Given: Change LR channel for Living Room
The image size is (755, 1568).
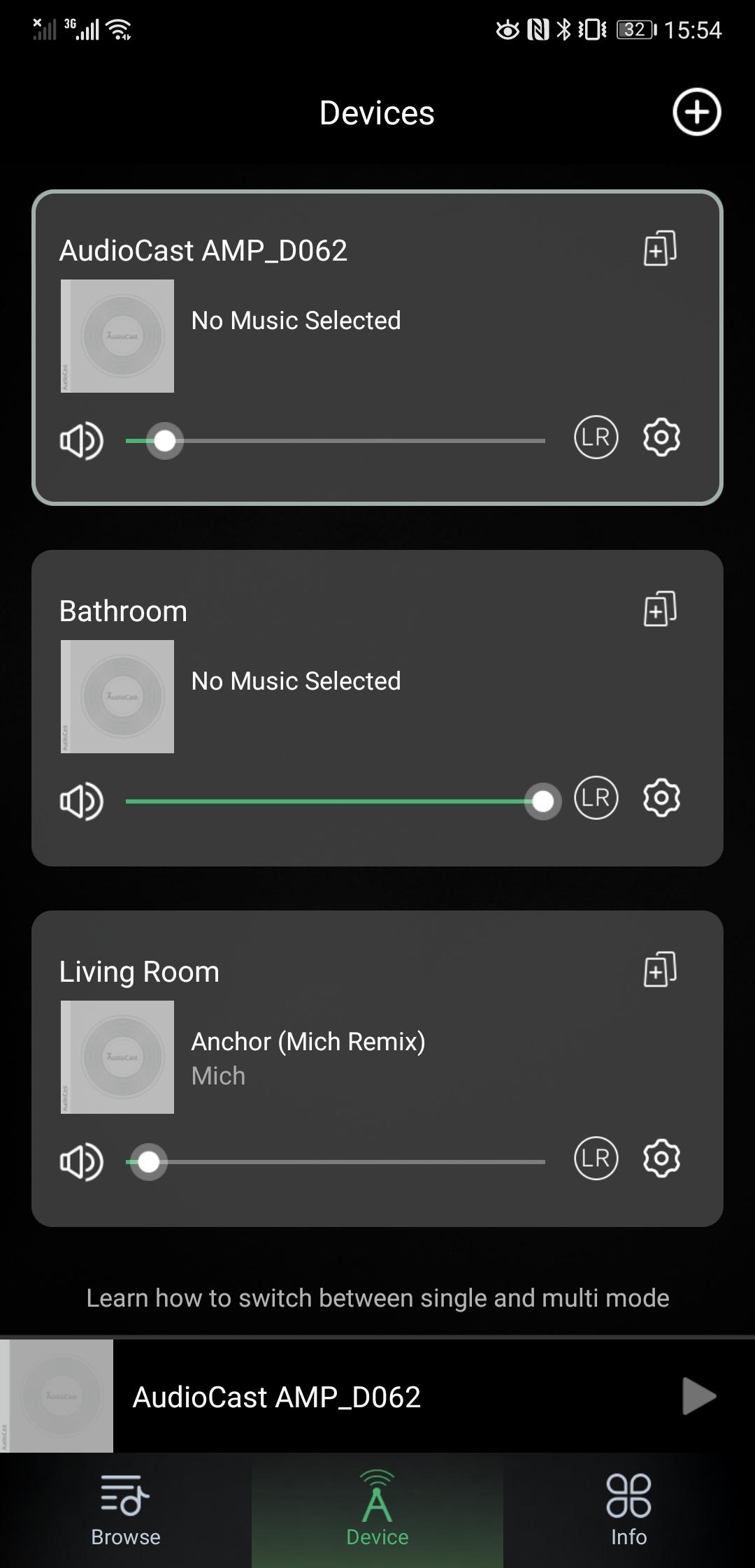Looking at the screenshot, I should pos(596,1159).
